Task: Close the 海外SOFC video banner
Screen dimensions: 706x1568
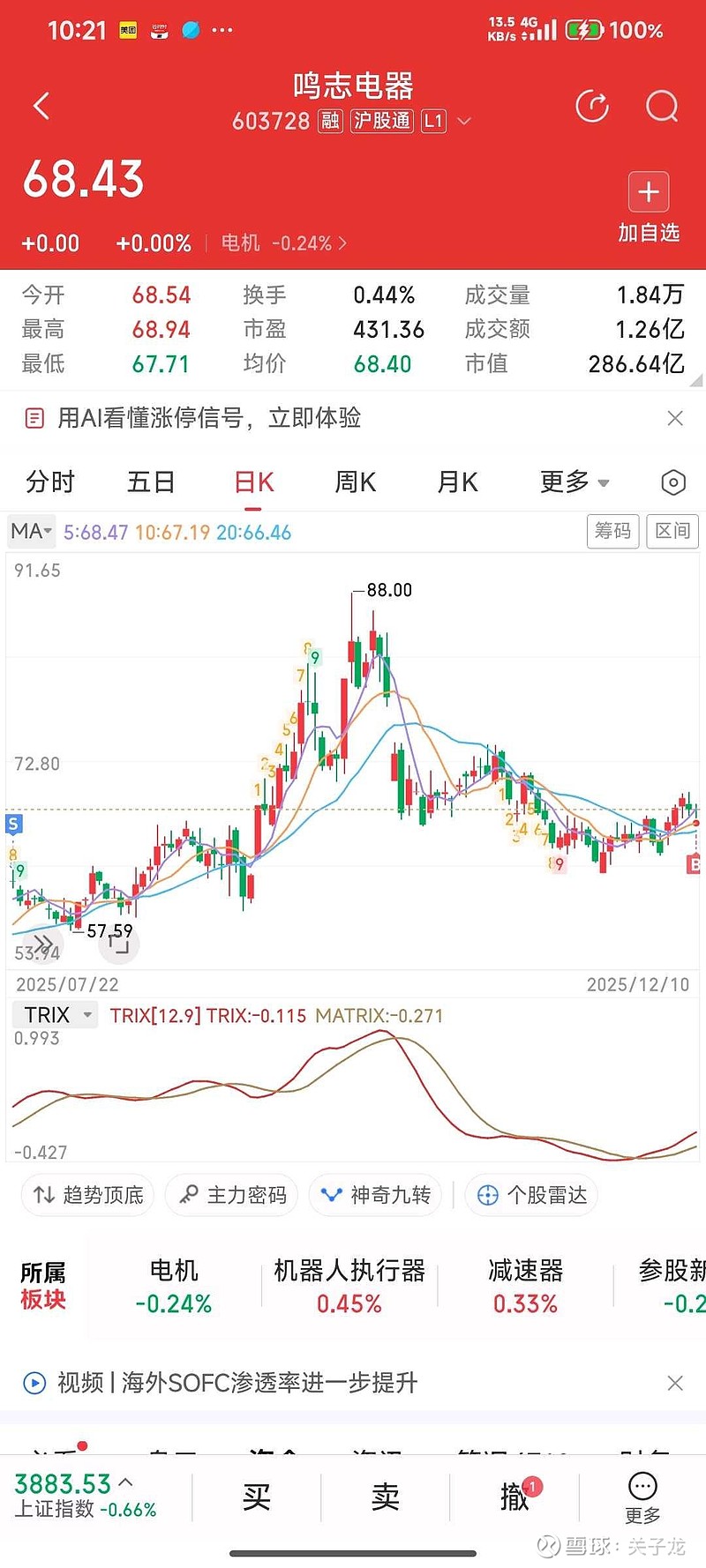Action: 675,1383
